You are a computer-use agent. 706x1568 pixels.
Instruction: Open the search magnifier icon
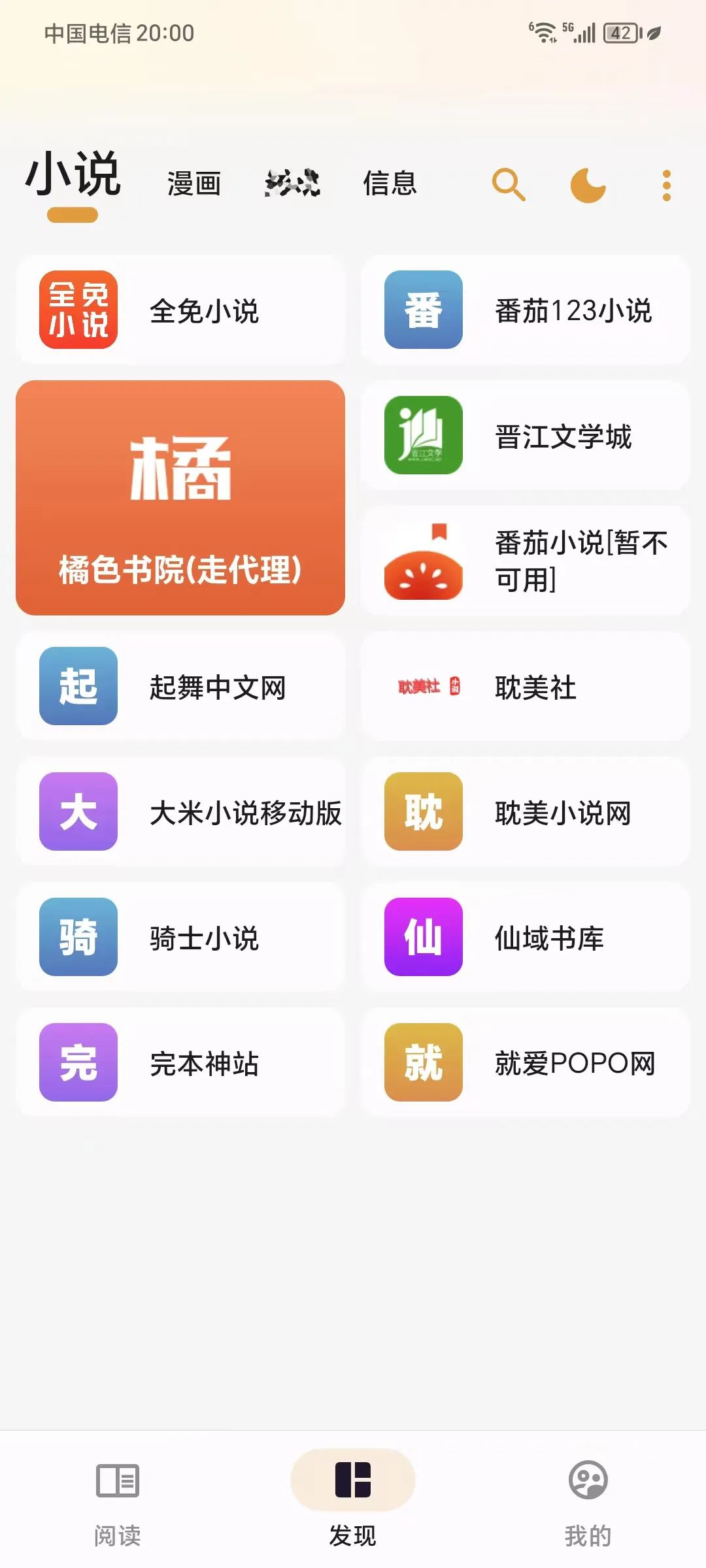[509, 185]
